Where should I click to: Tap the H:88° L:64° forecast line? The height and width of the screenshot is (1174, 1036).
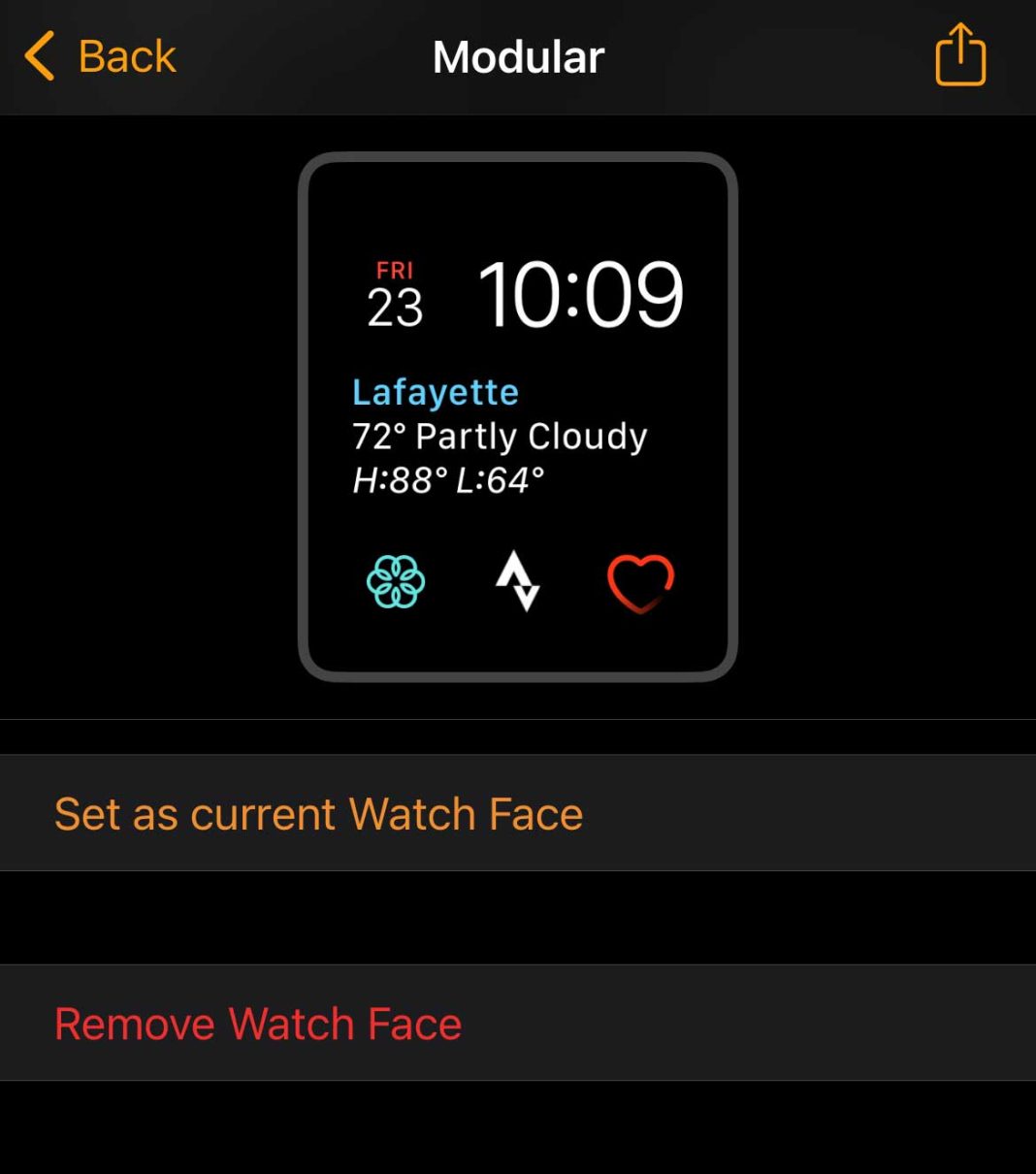pyautogui.click(x=448, y=478)
